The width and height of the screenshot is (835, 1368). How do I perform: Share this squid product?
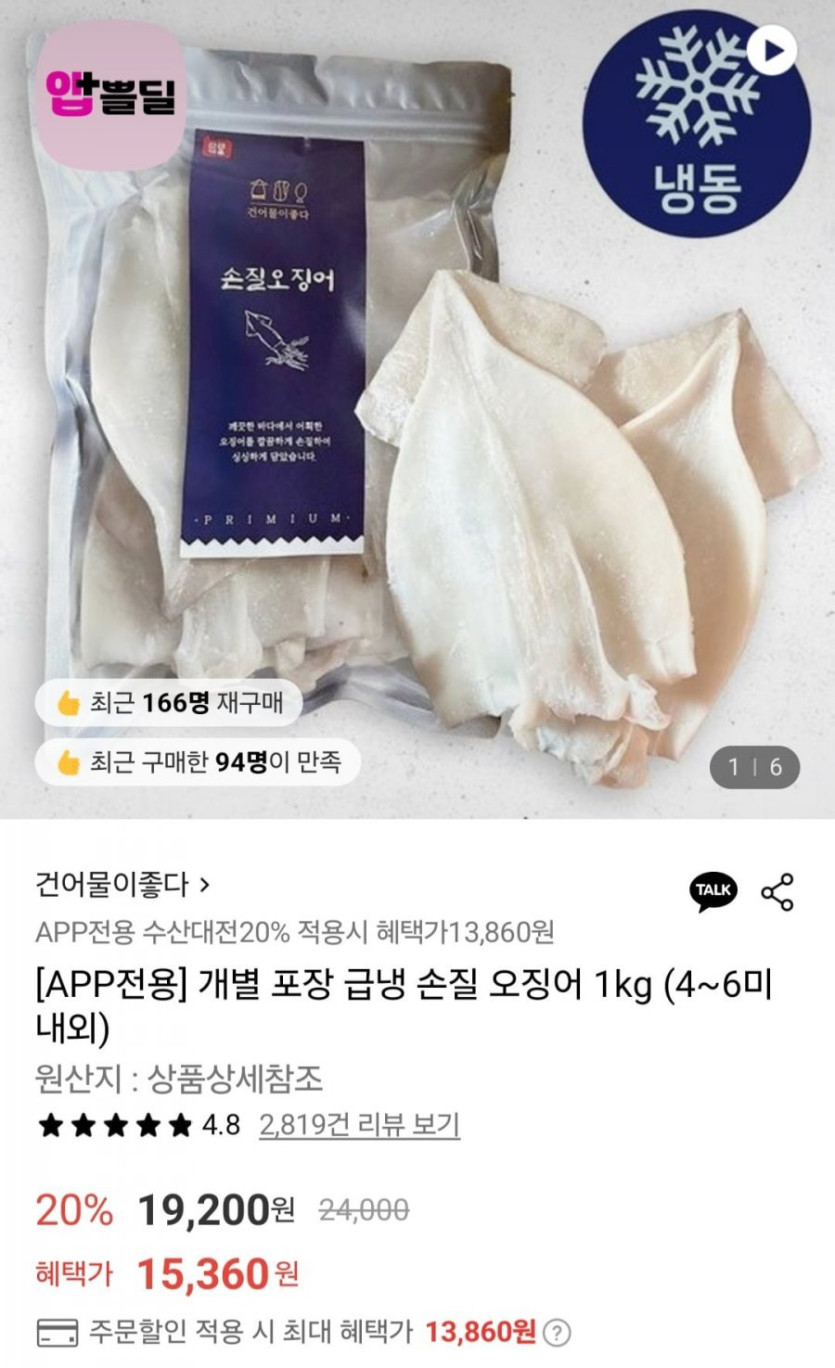tap(777, 891)
